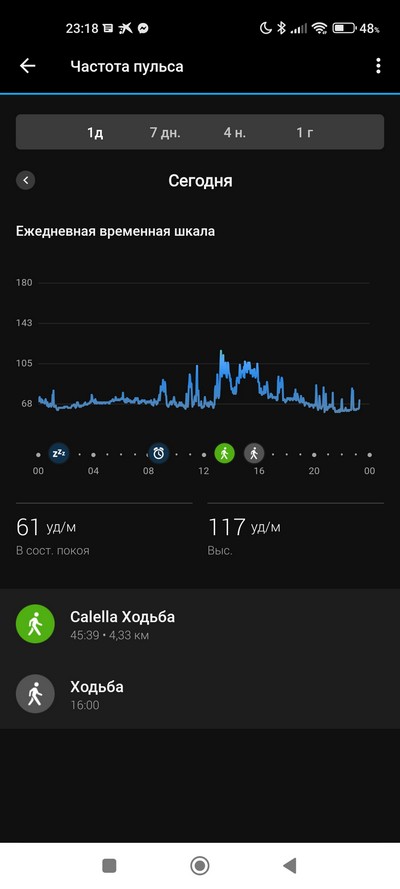Open the three-dot overflow menu

(378, 66)
